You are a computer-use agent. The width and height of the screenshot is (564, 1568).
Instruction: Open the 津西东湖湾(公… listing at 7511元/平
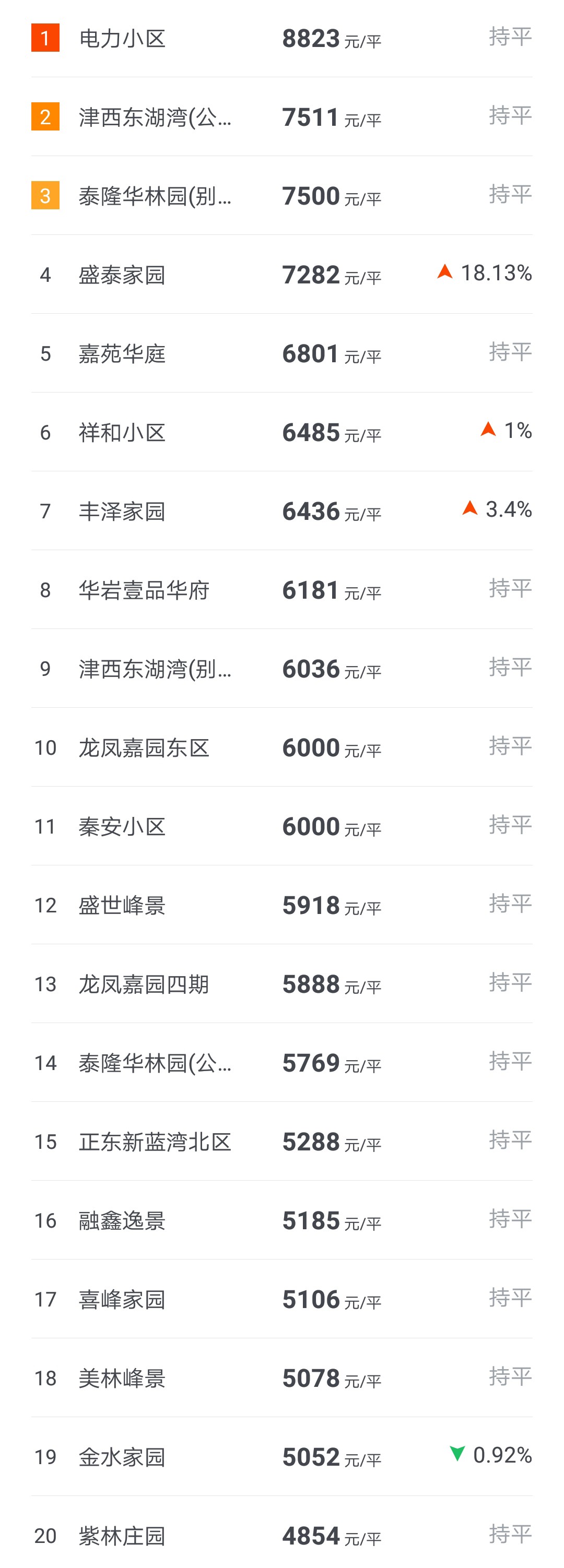(x=155, y=117)
